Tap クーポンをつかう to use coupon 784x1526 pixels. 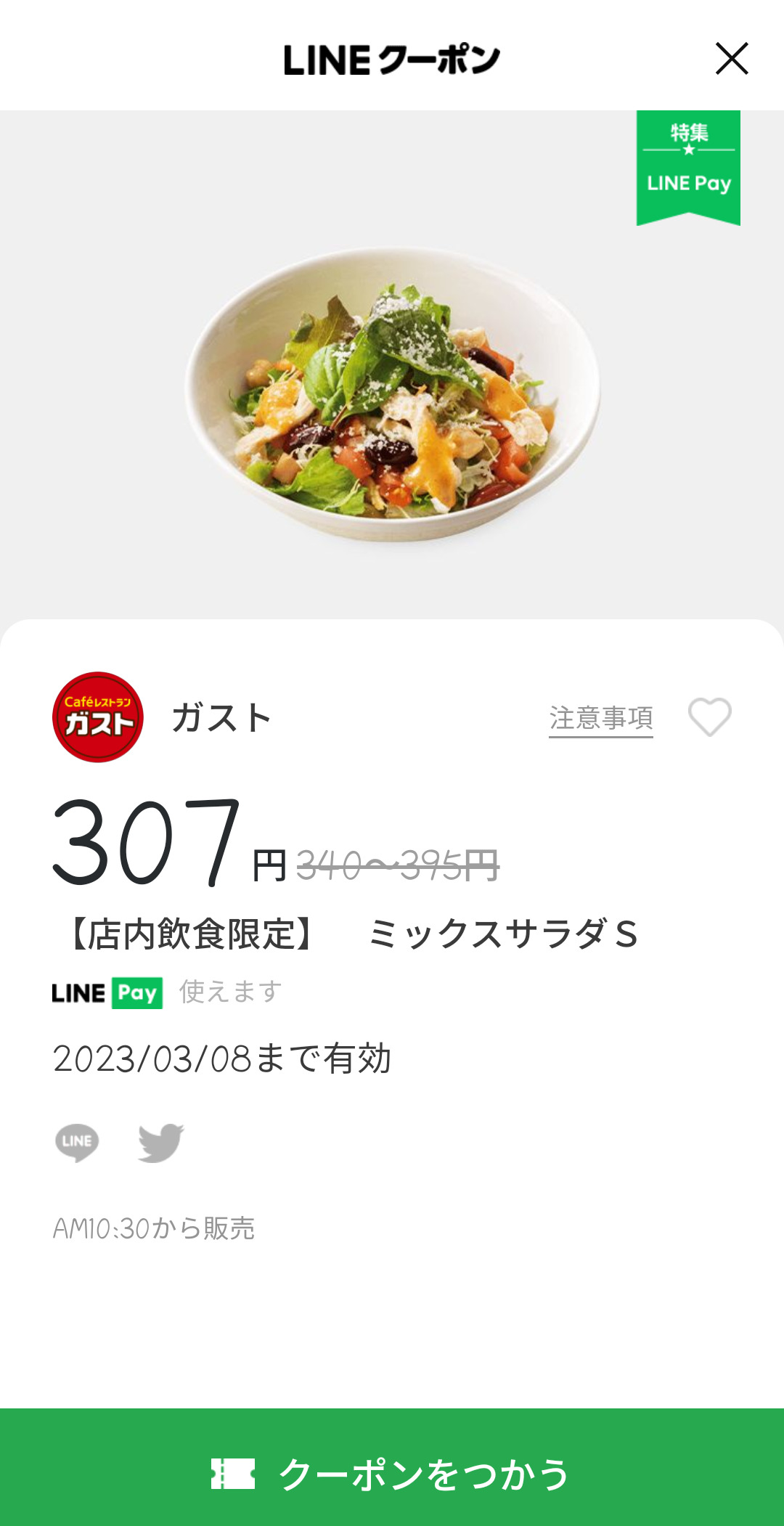click(x=392, y=1473)
